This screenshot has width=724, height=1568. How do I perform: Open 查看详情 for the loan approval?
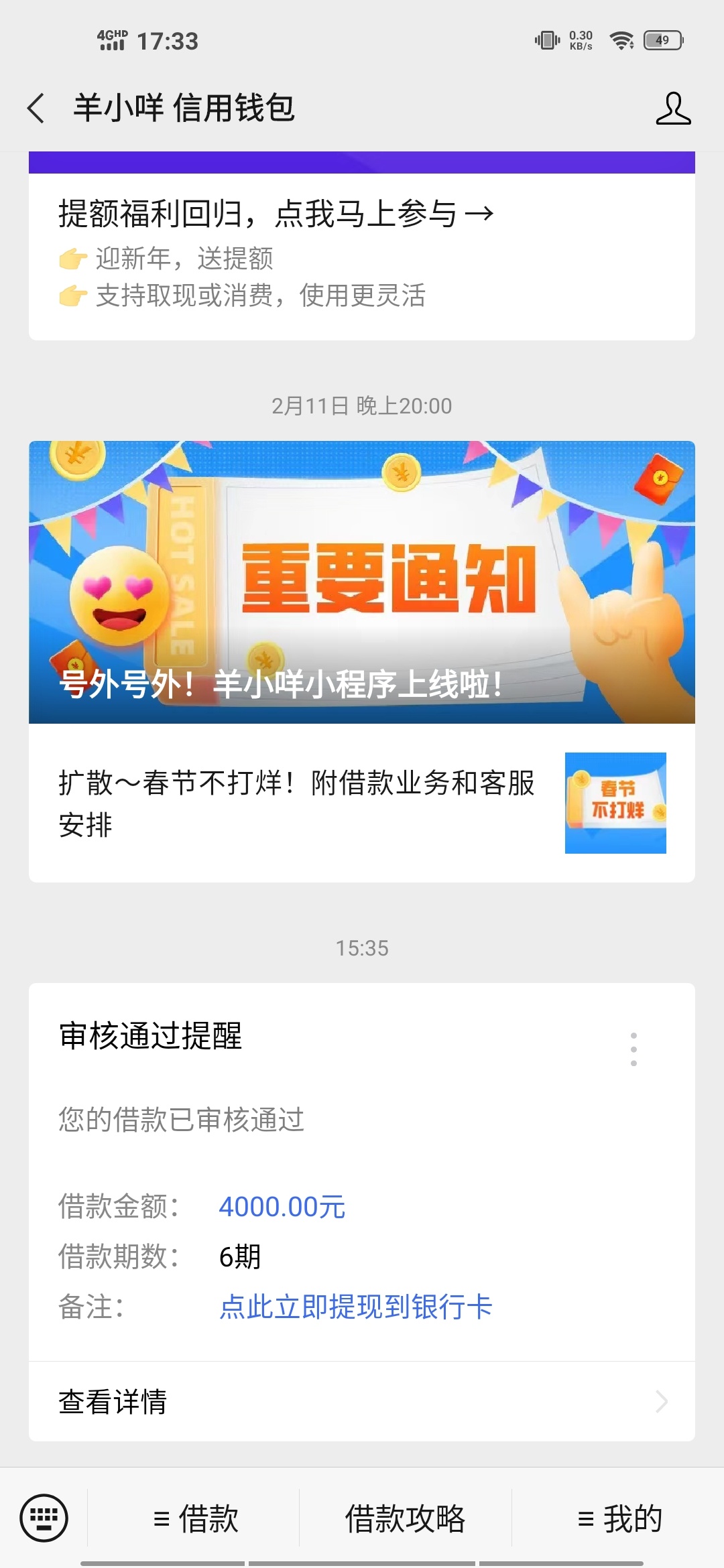[362, 1401]
